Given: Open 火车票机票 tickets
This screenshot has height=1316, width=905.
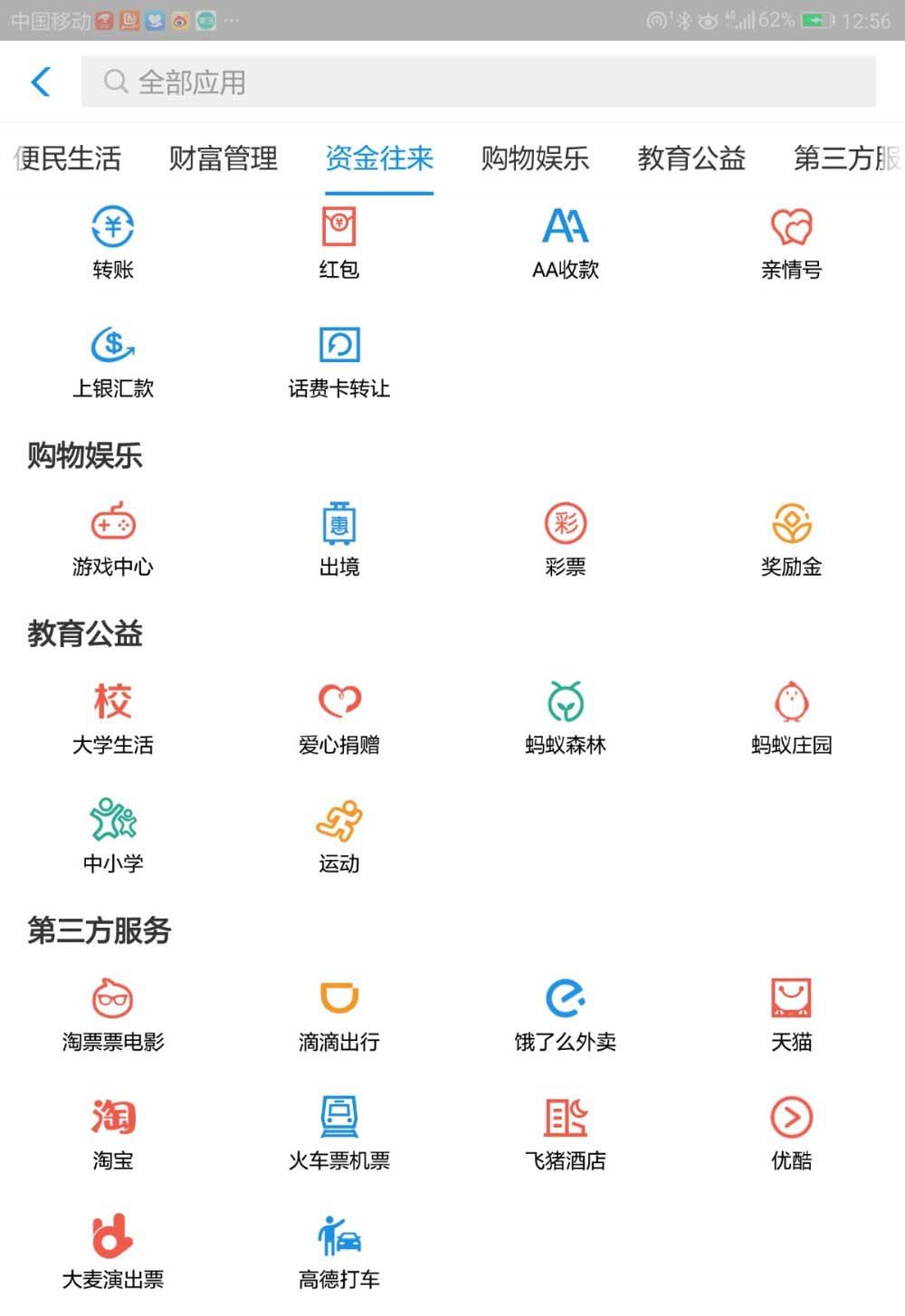Looking at the screenshot, I should point(339,1132).
